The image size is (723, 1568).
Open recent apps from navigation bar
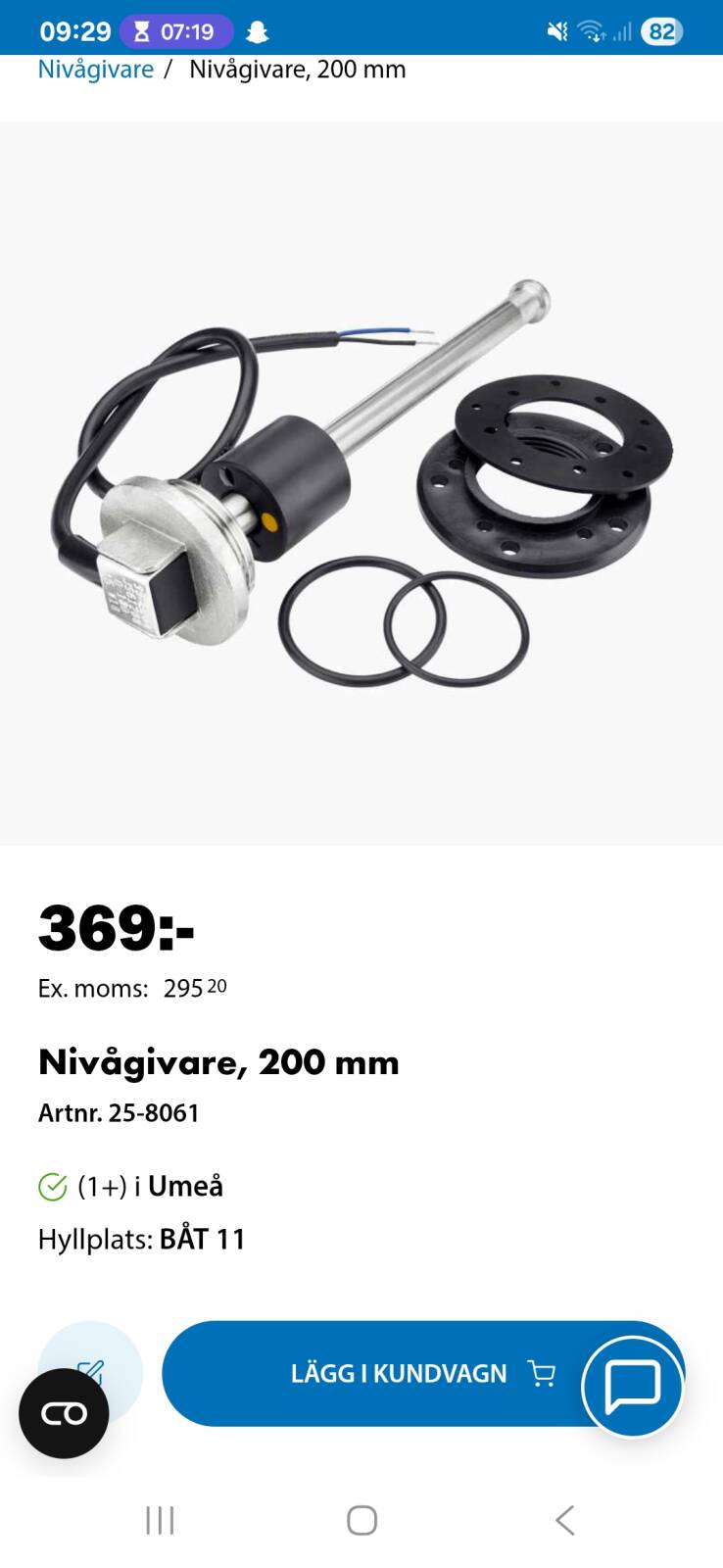[x=160, y=1520]
